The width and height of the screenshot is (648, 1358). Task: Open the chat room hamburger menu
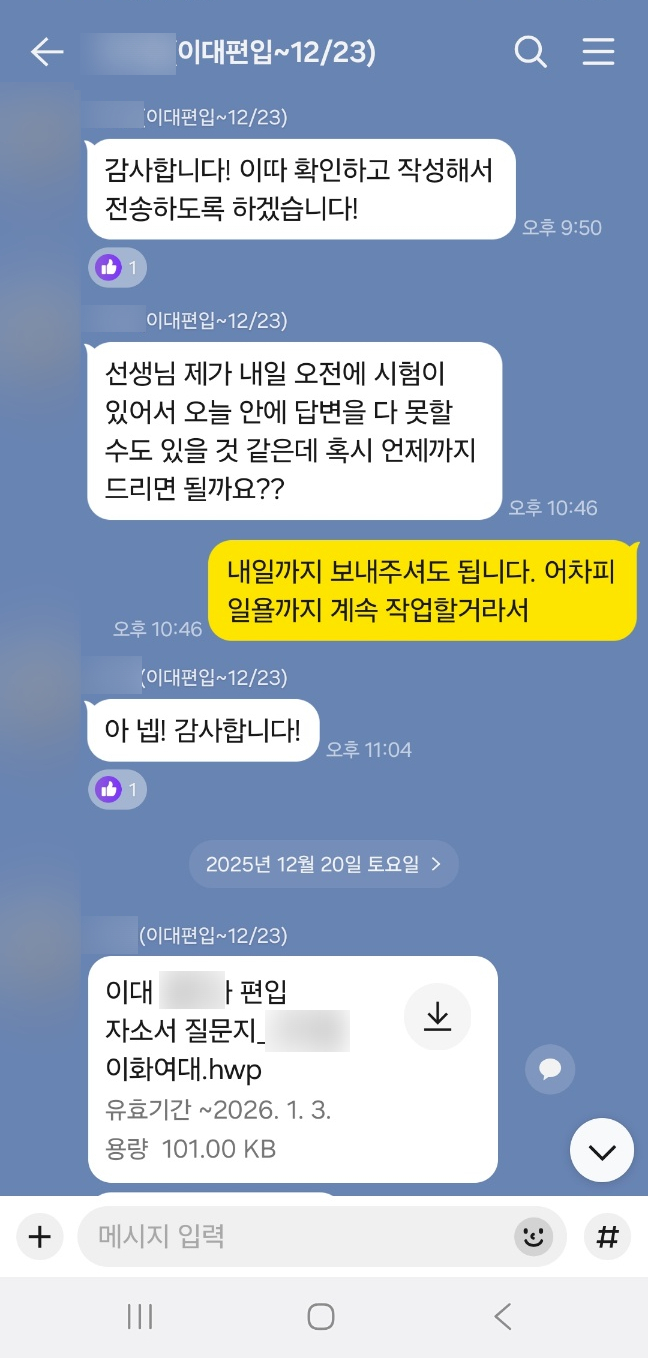[x=598, y=52]
